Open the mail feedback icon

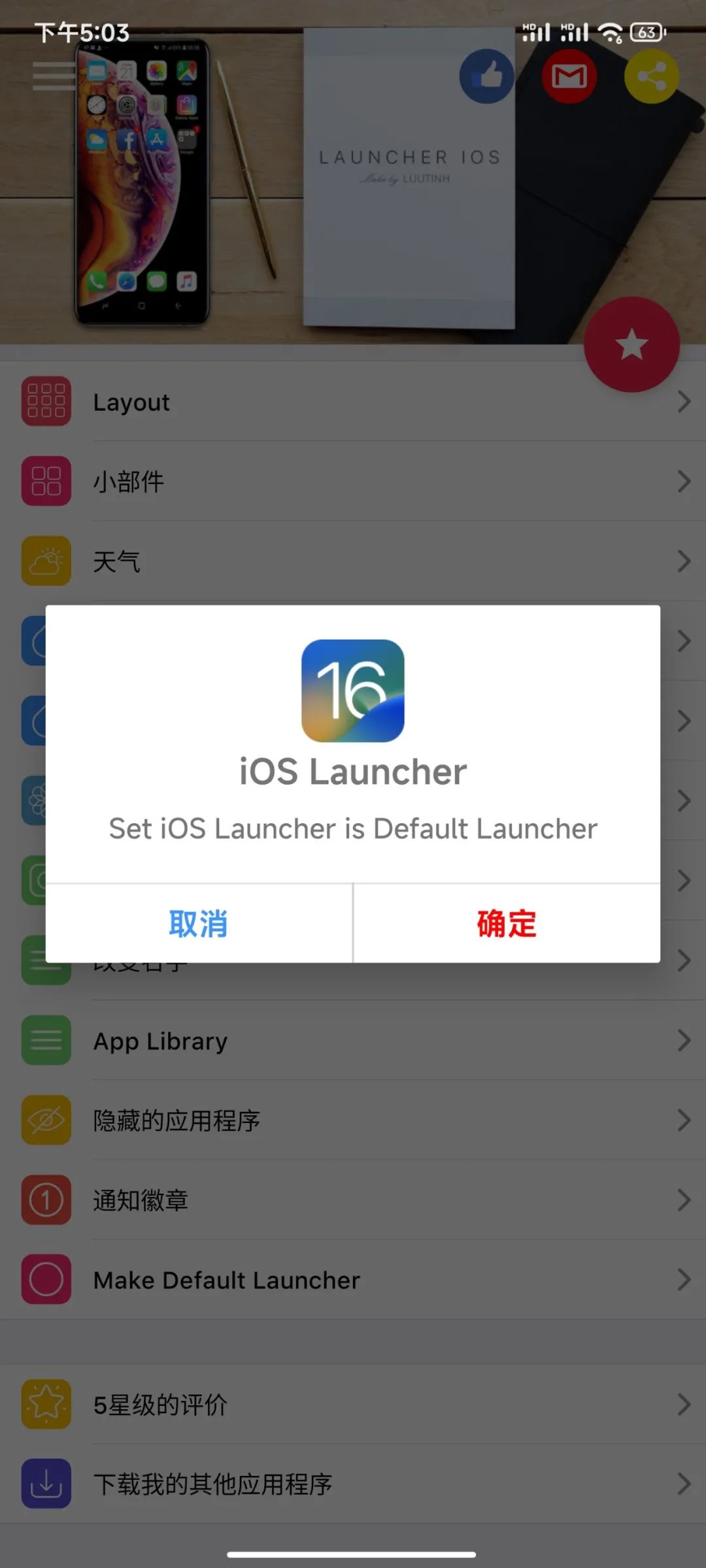(x=569, y=76)
